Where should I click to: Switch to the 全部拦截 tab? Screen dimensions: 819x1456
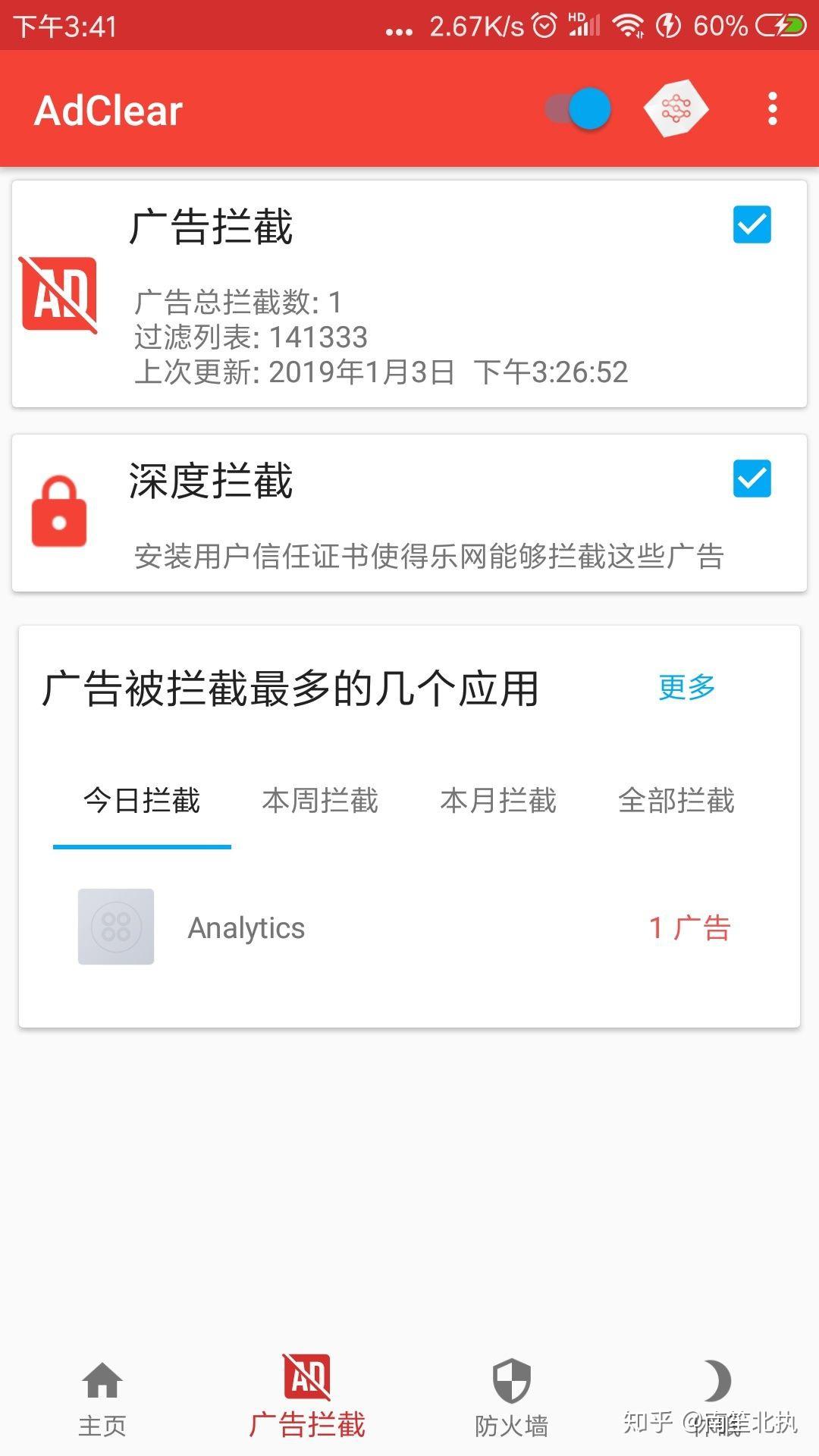pos(676,801)
